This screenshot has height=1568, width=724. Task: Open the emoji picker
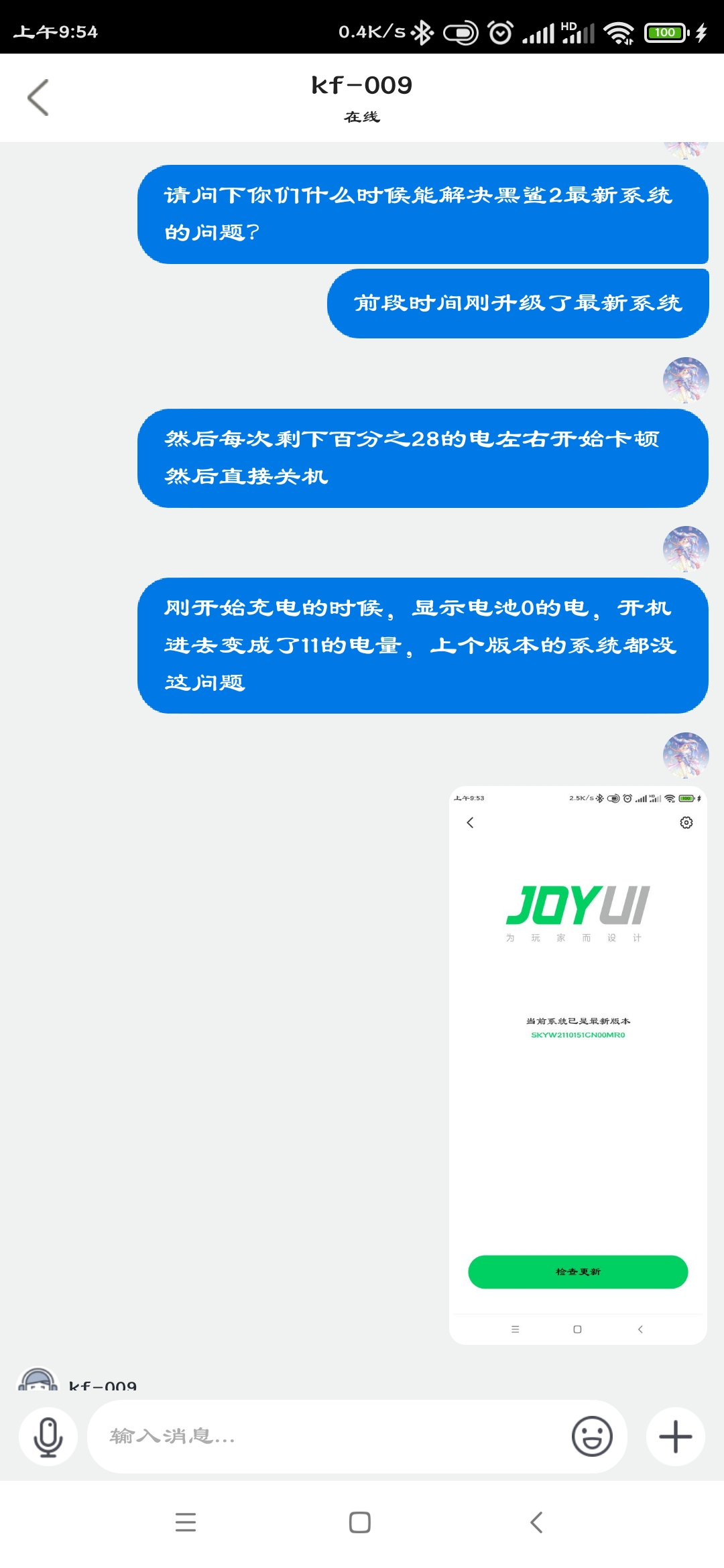pos(592,1437)
